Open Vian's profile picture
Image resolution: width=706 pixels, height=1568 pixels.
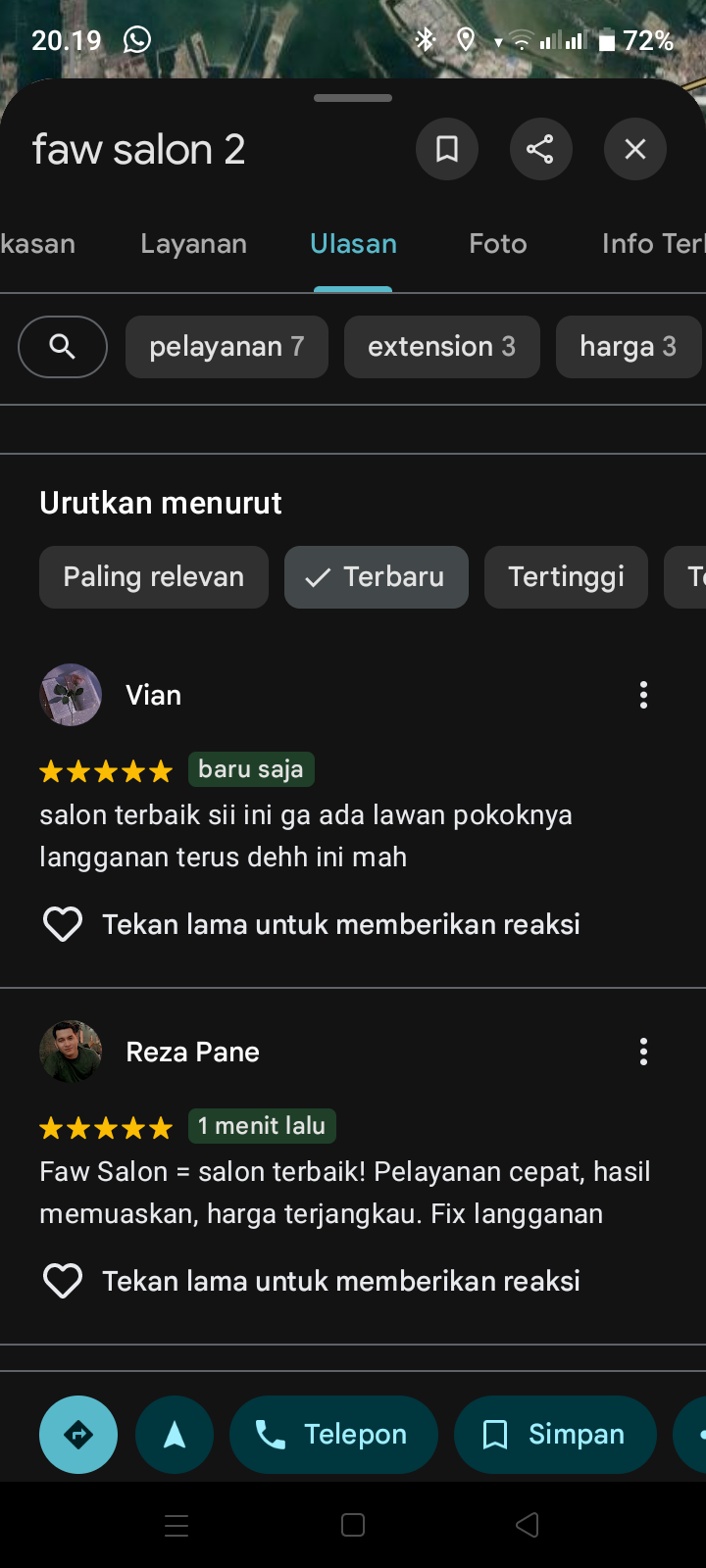pos(71,695)
